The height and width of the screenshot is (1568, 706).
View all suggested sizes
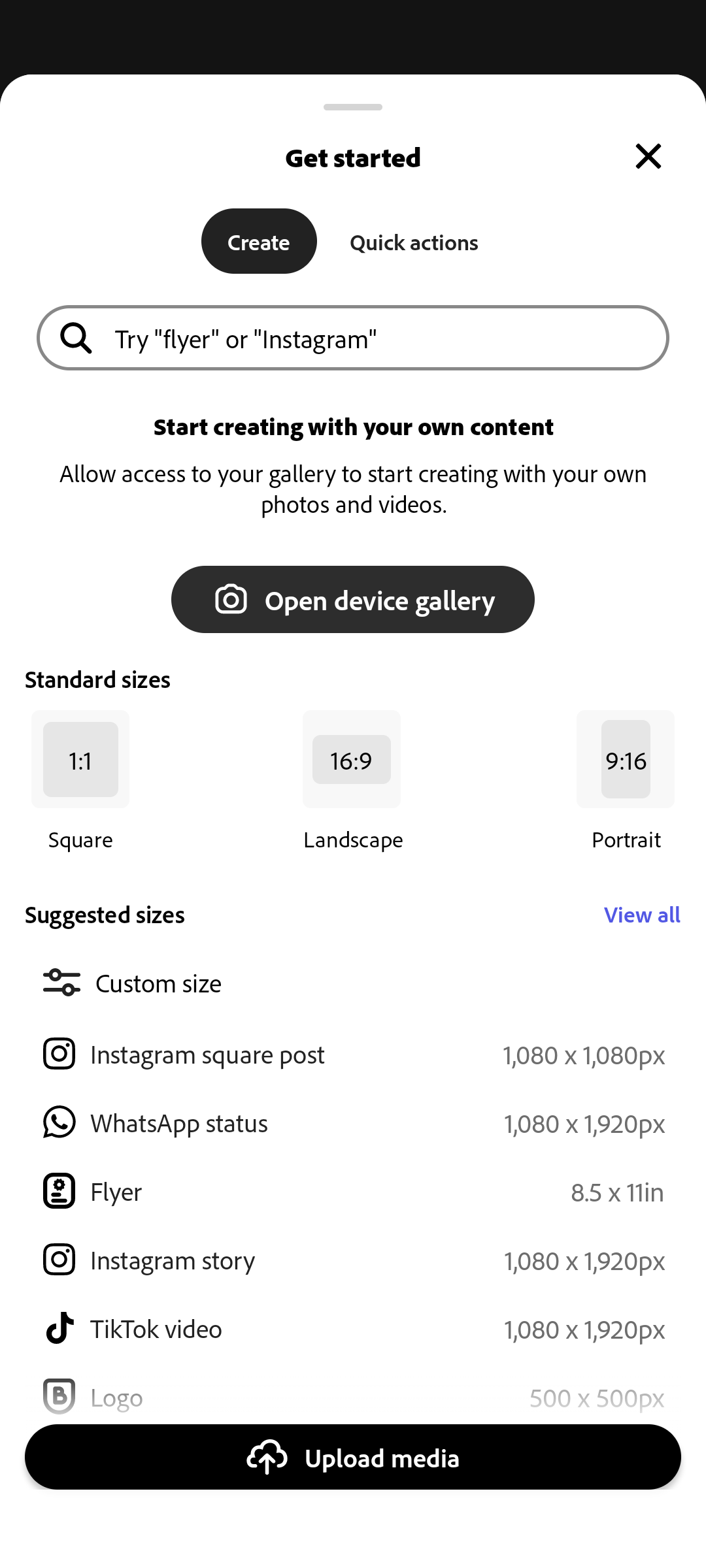tap(641, 915)
